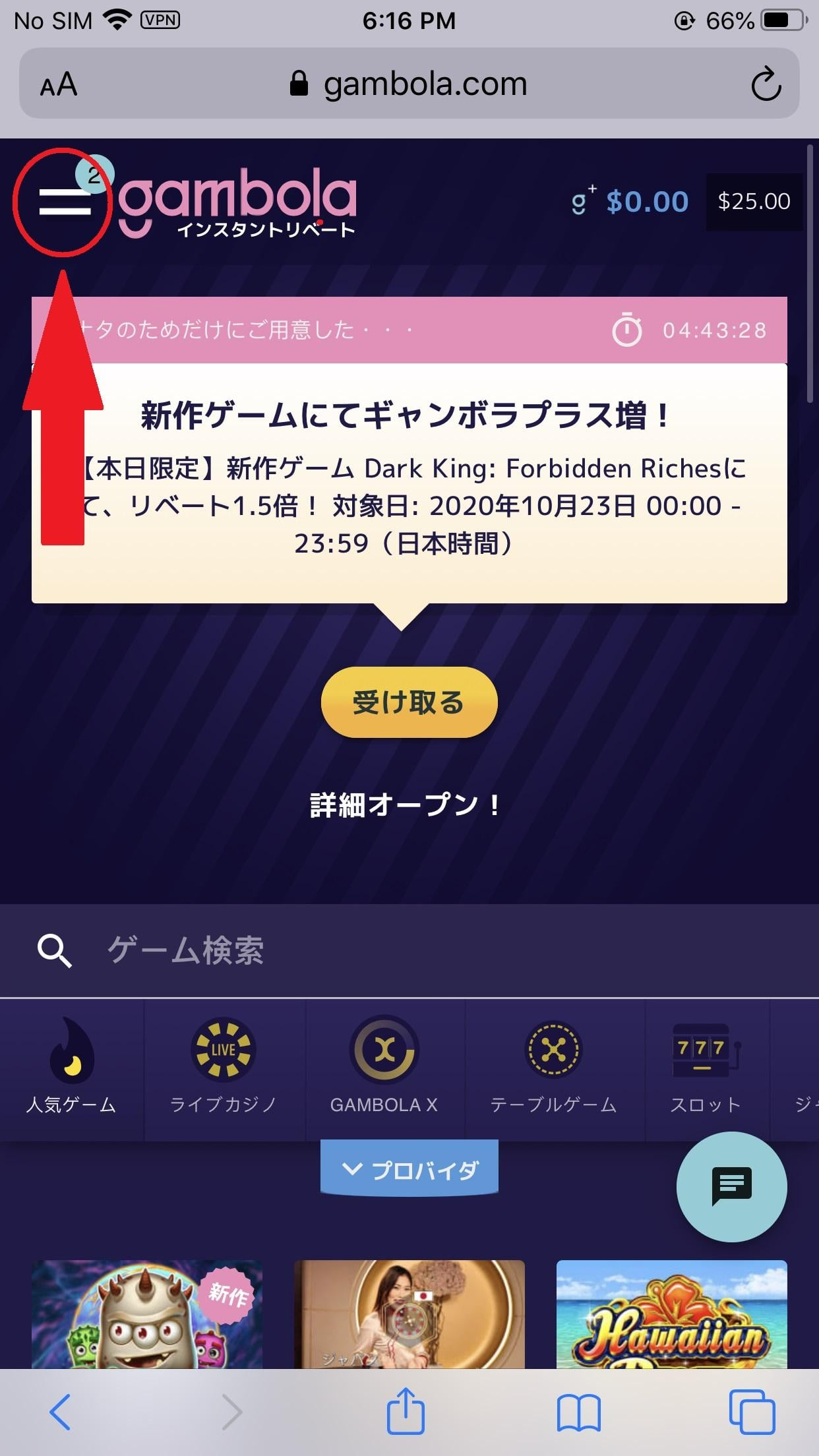This screenshot has height=1456, width=819.
Task: Reload the page in Safari
Action: tap(766, 84)
